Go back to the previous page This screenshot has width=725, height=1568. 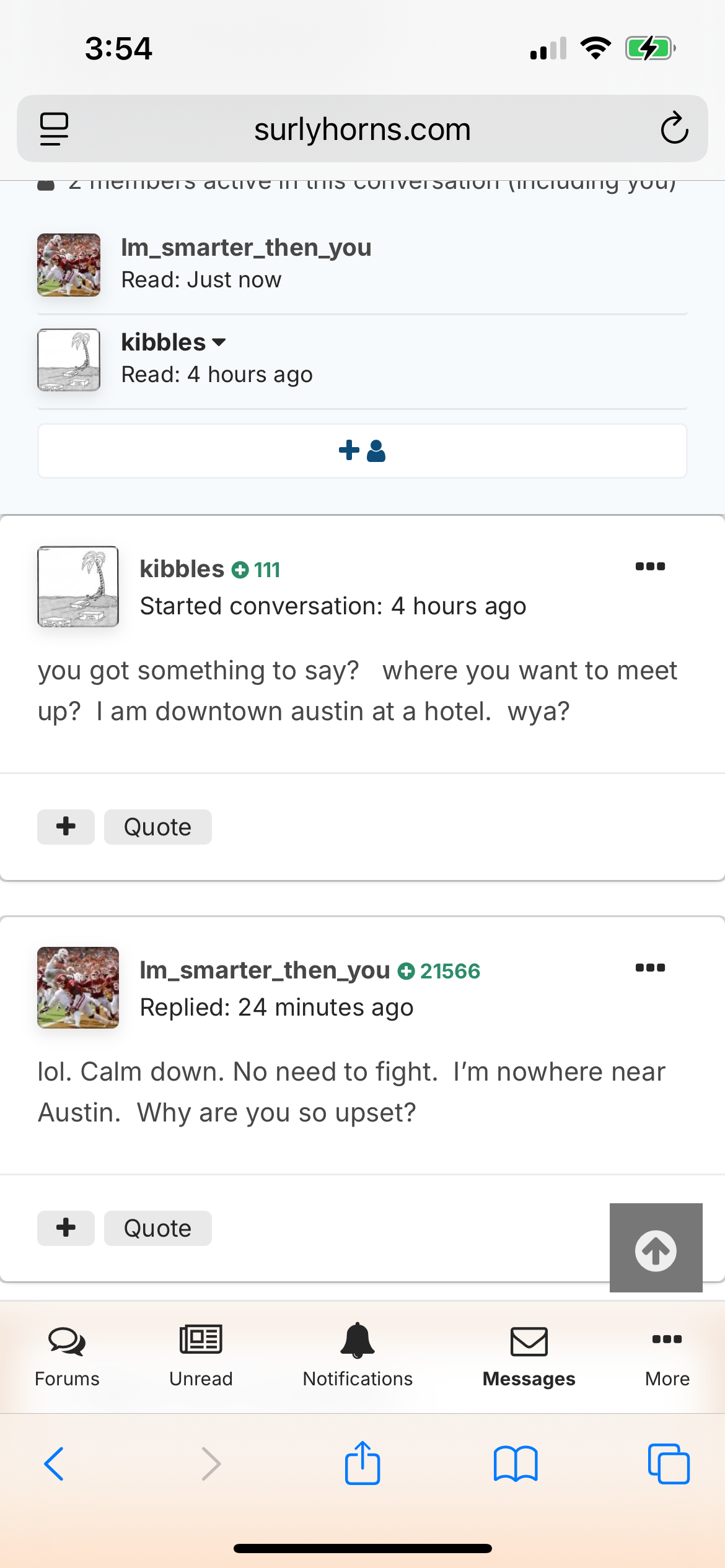(54, 1464)
